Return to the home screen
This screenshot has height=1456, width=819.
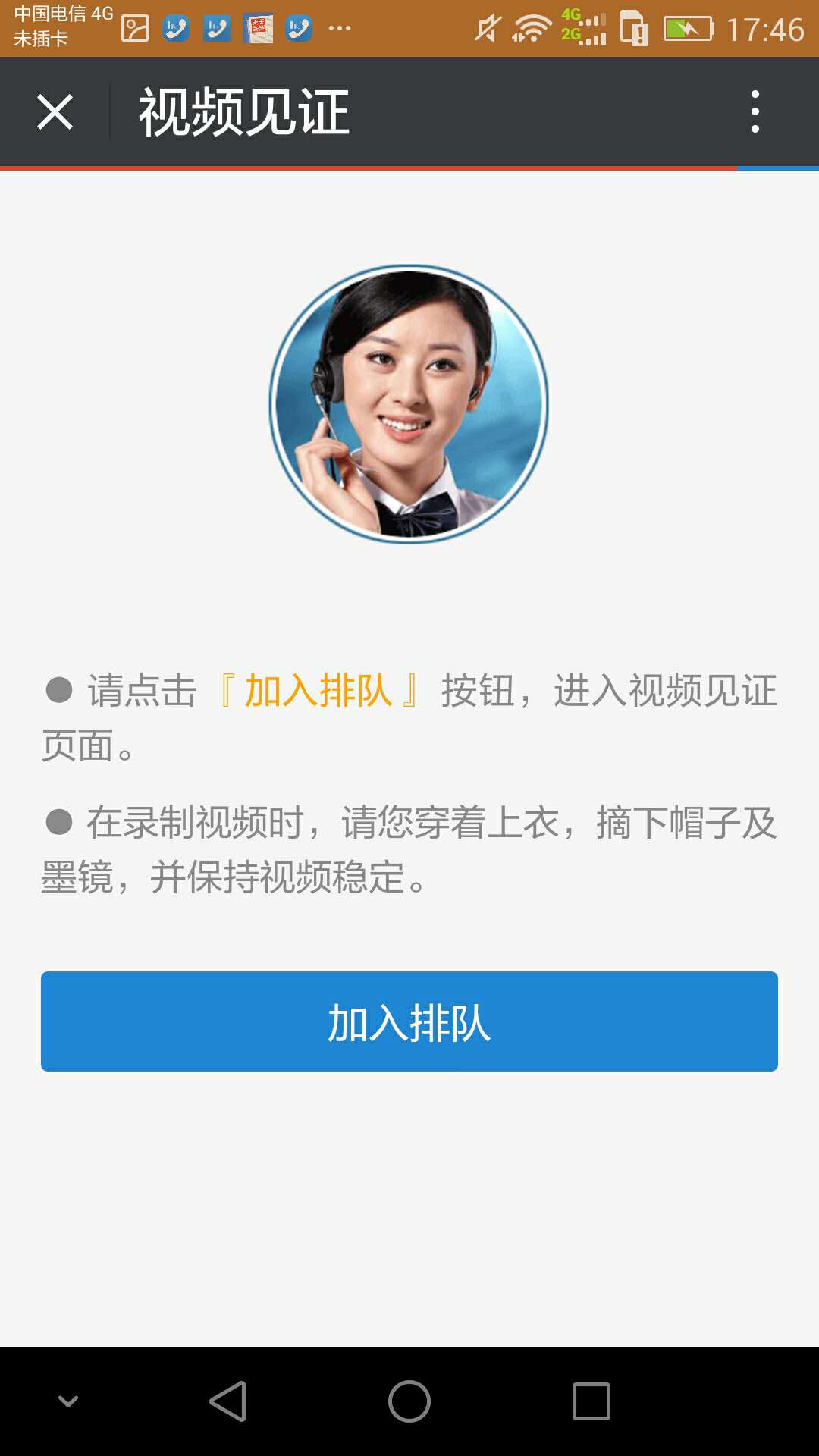point(409,1401)
